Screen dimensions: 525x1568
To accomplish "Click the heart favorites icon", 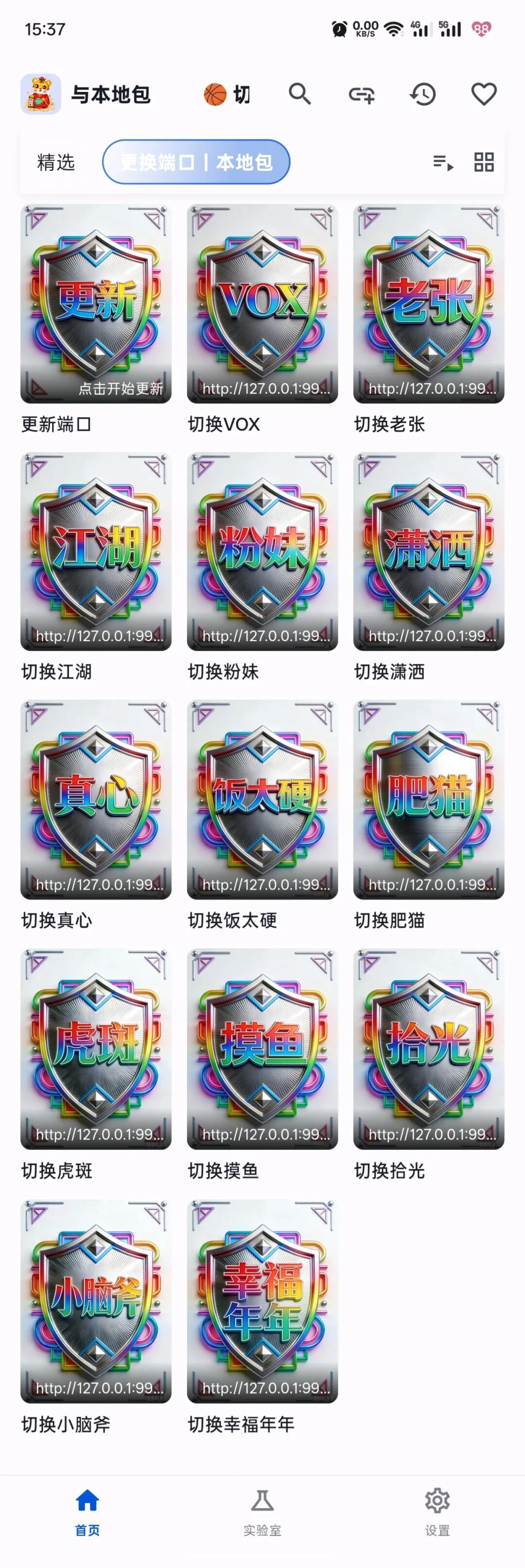I will pos(483,95).
